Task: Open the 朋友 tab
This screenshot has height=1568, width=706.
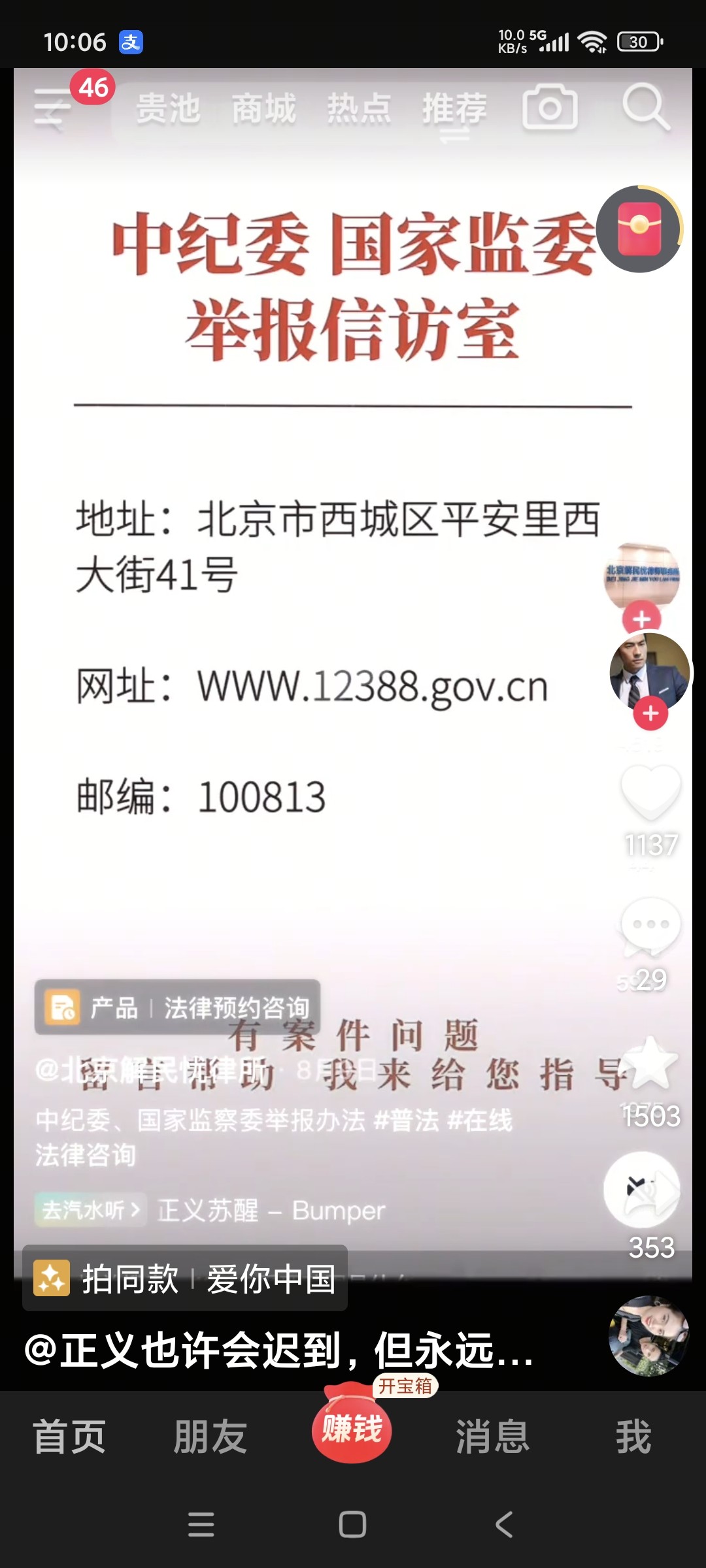Action: (x=210, y=1437)
